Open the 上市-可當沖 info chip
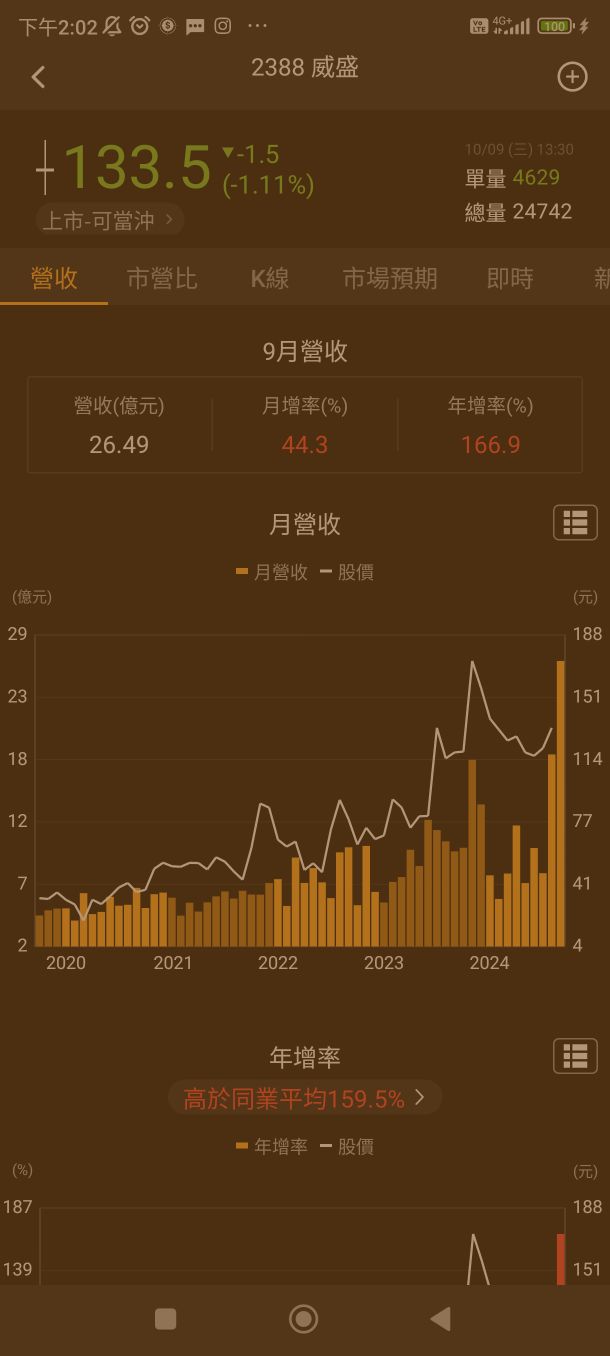610x1356 pixels. (x=110, y=220)
